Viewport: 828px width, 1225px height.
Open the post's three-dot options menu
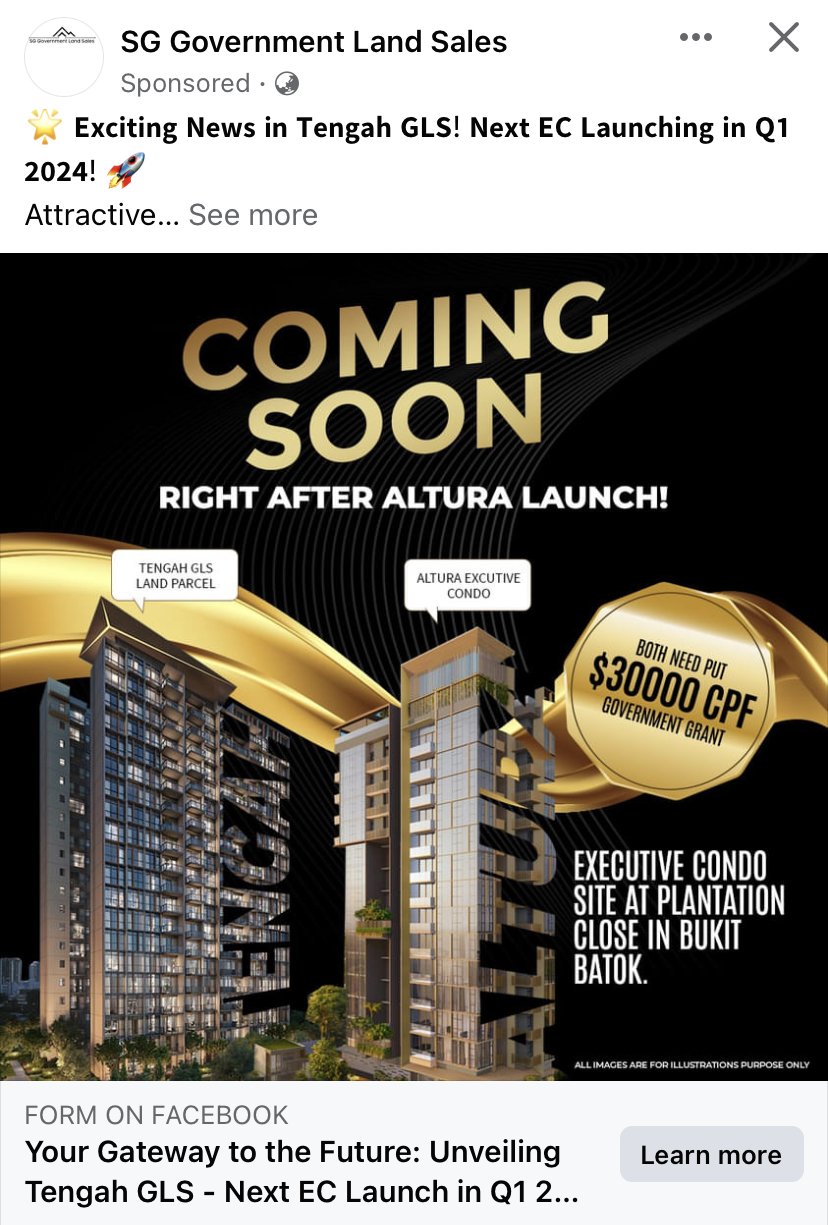click(696, 37)
